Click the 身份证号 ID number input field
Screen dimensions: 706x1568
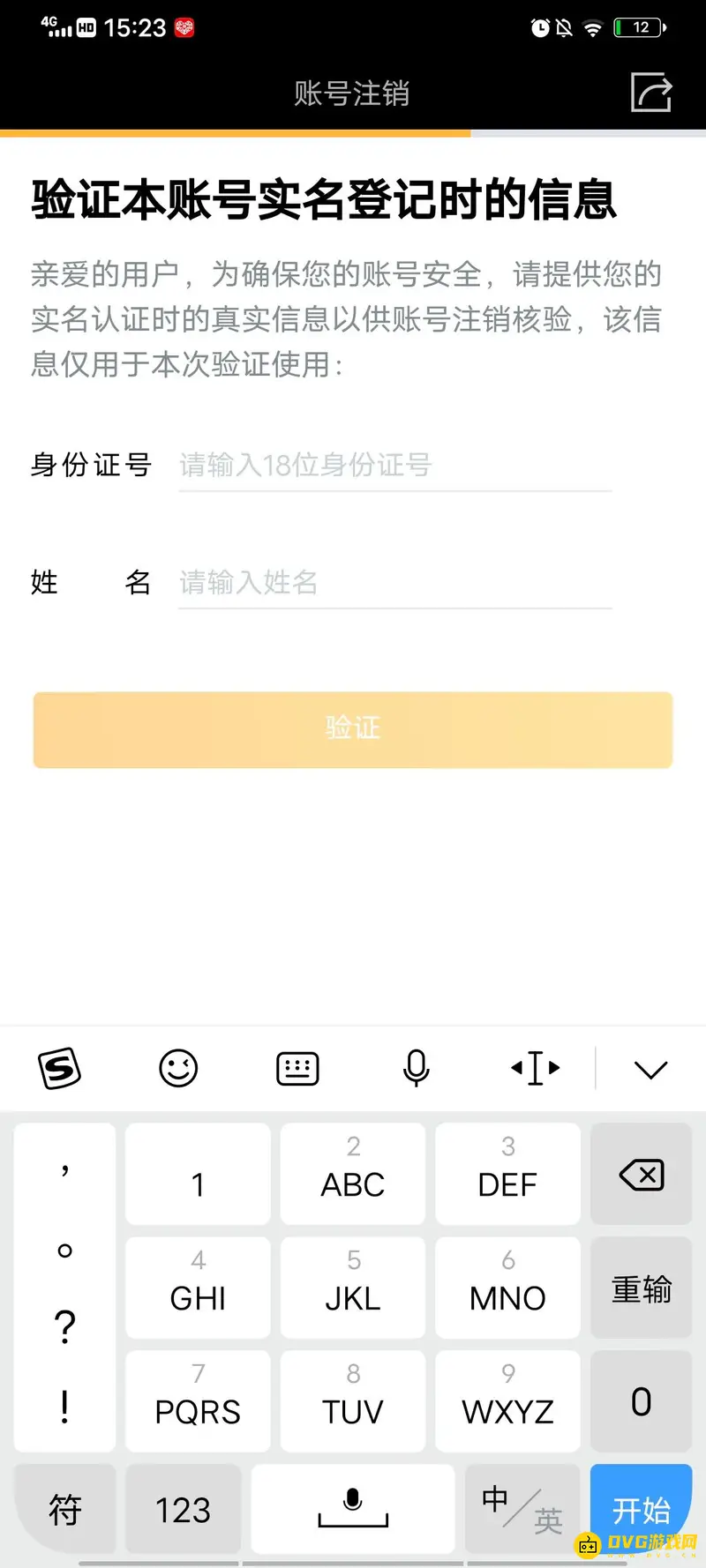tap(393, 467)
